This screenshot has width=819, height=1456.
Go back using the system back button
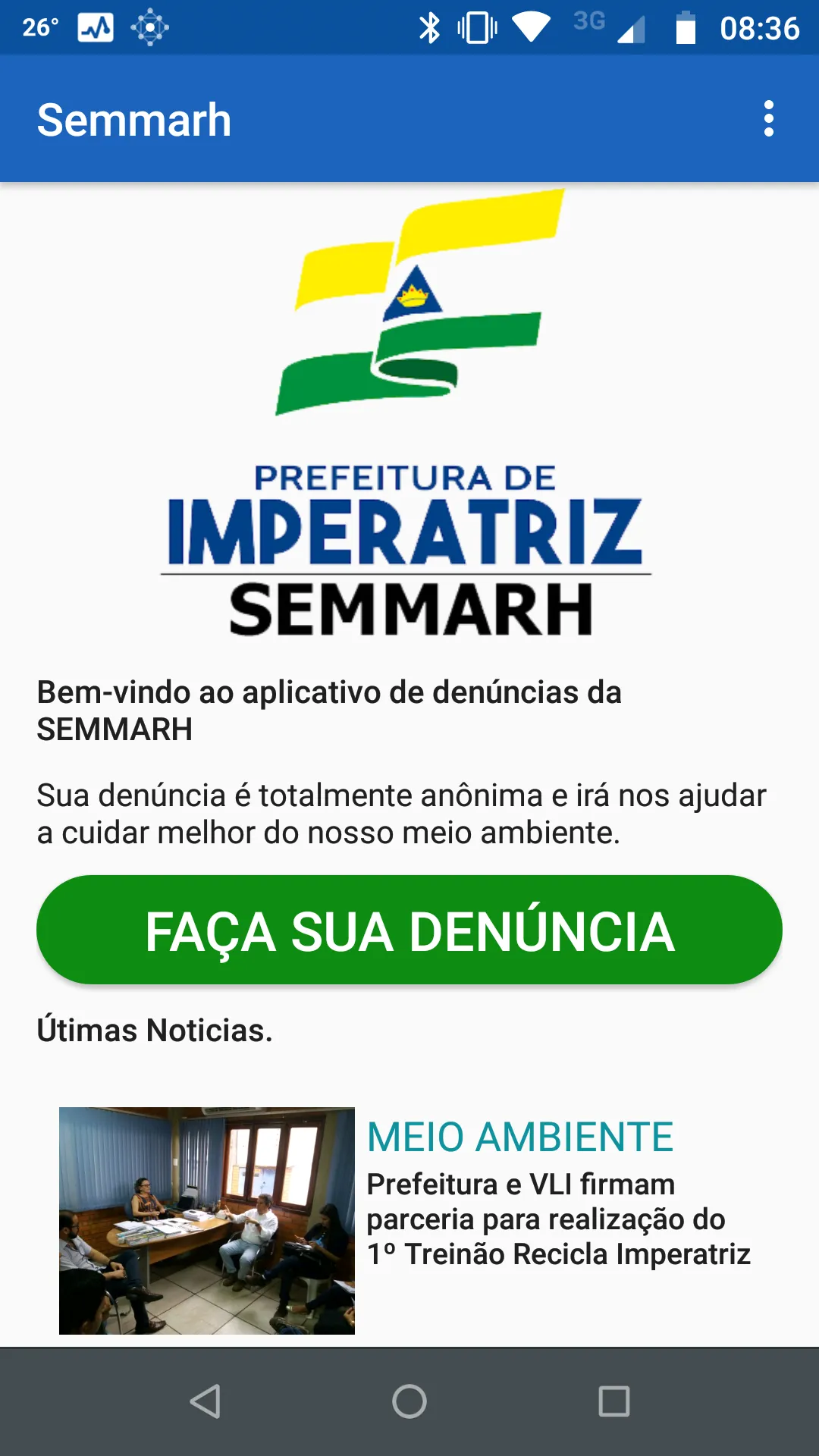pos(205,1401)
